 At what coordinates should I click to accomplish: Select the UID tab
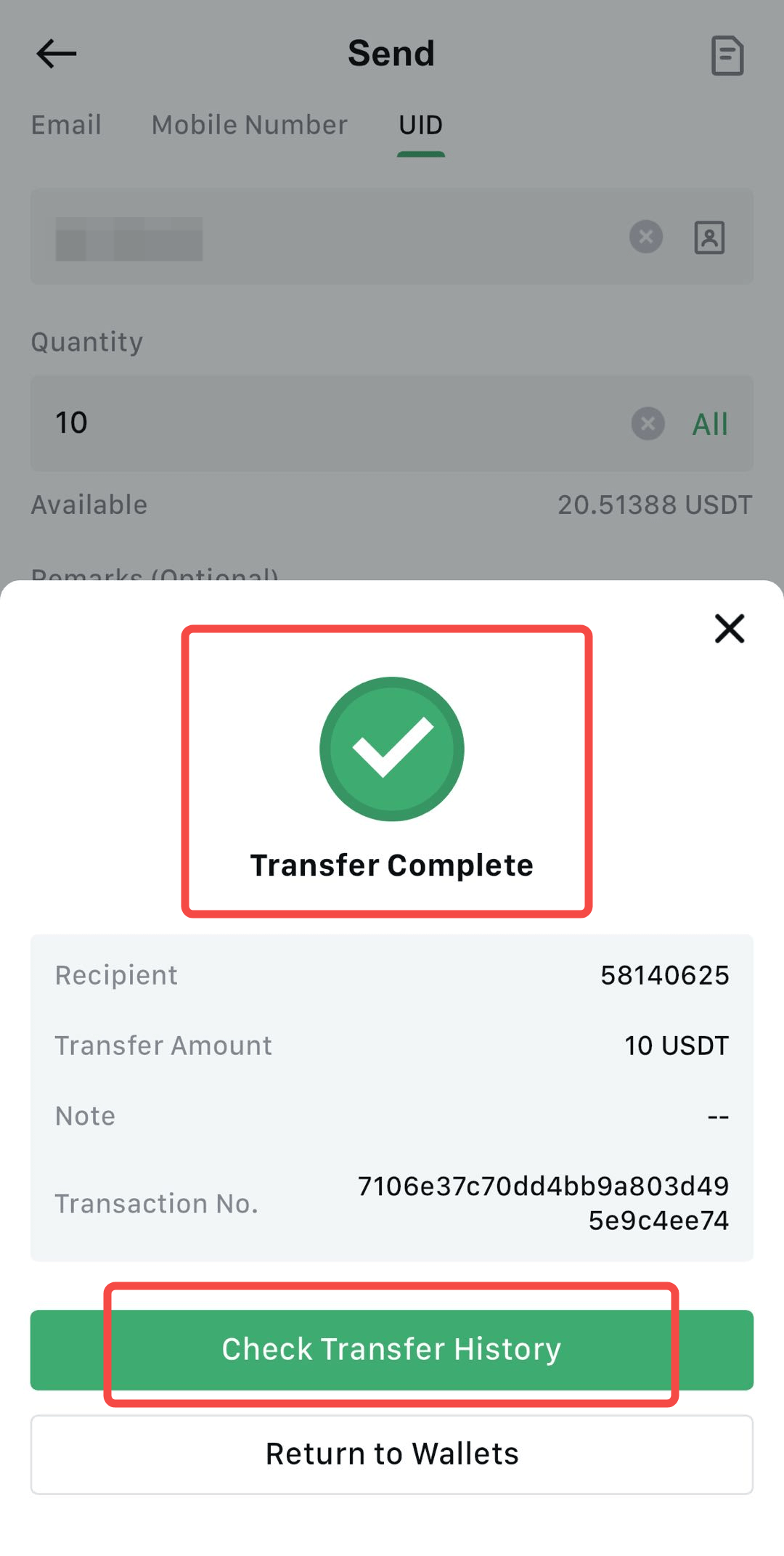[x=420, y=125]
